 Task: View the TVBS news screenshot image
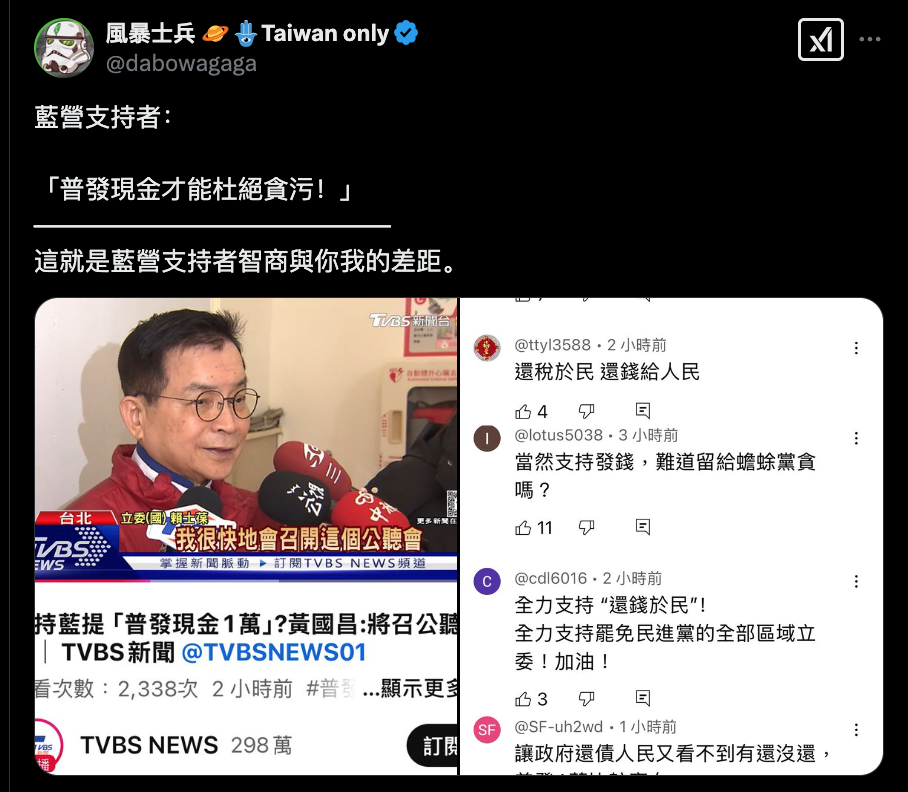pyautogui.click(x=246, y=535)
